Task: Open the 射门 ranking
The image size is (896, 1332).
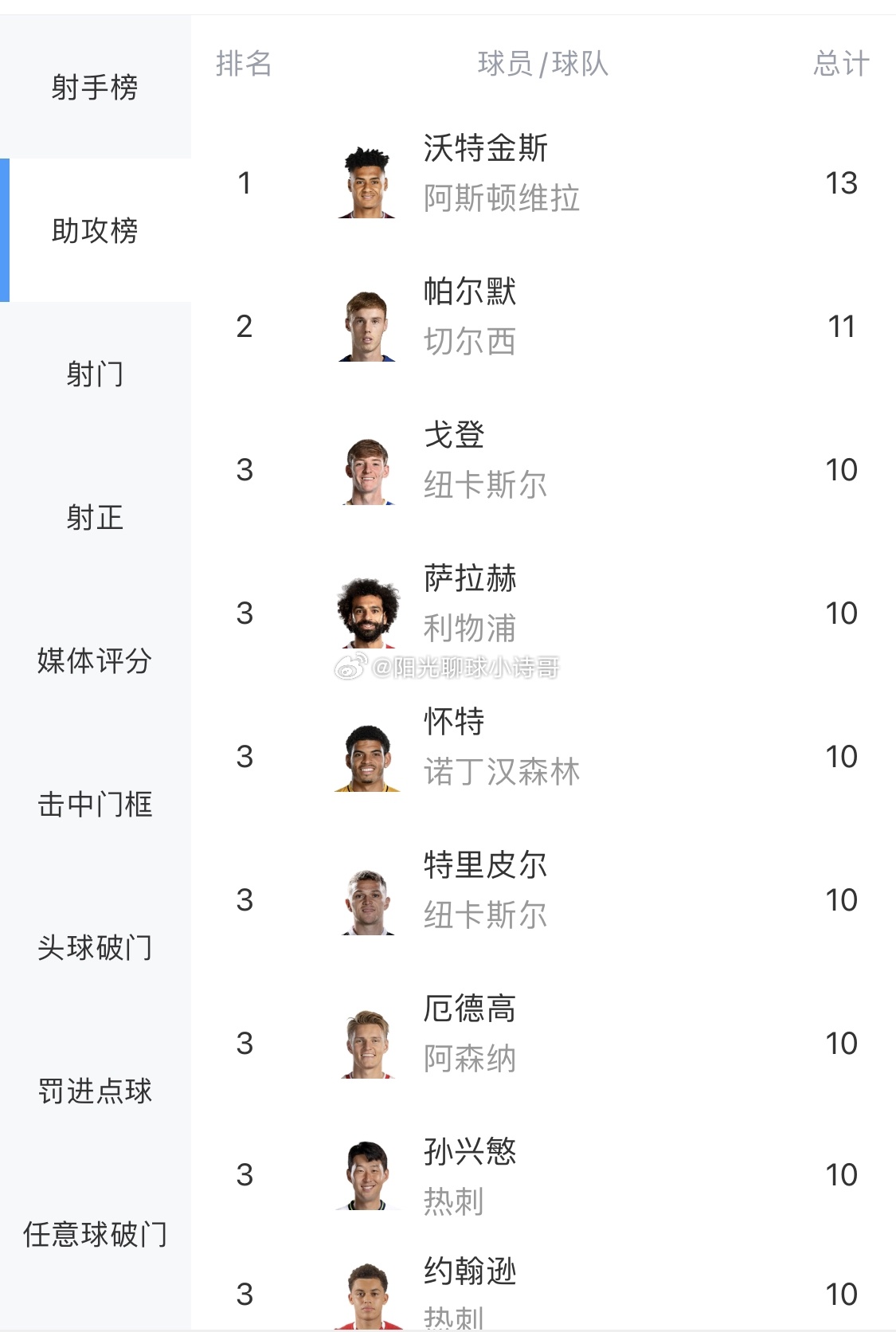Action: point(95,374)
